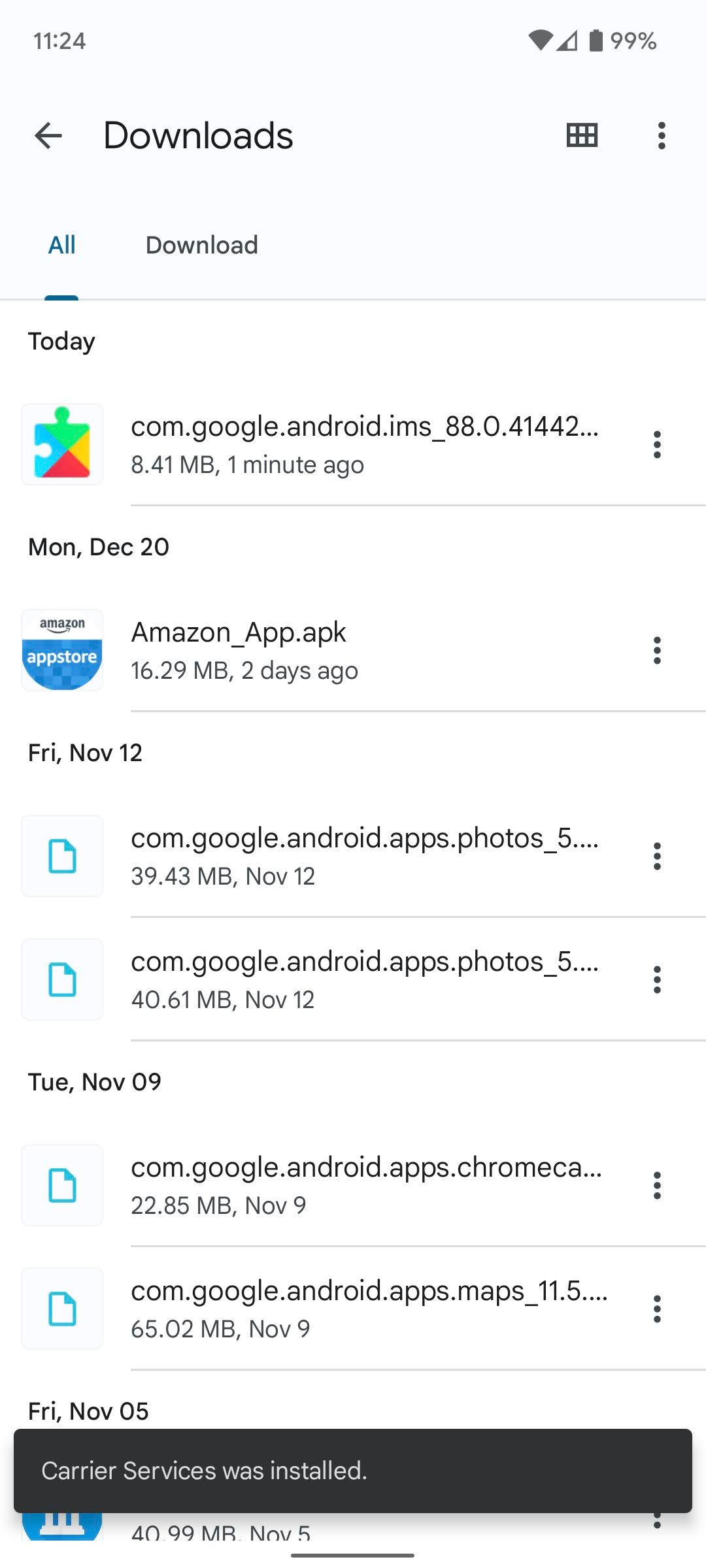Image resolution: width=706 pixels, height=1568 pixels.
Task: Show more options for the maps file
Action: 657,1309
